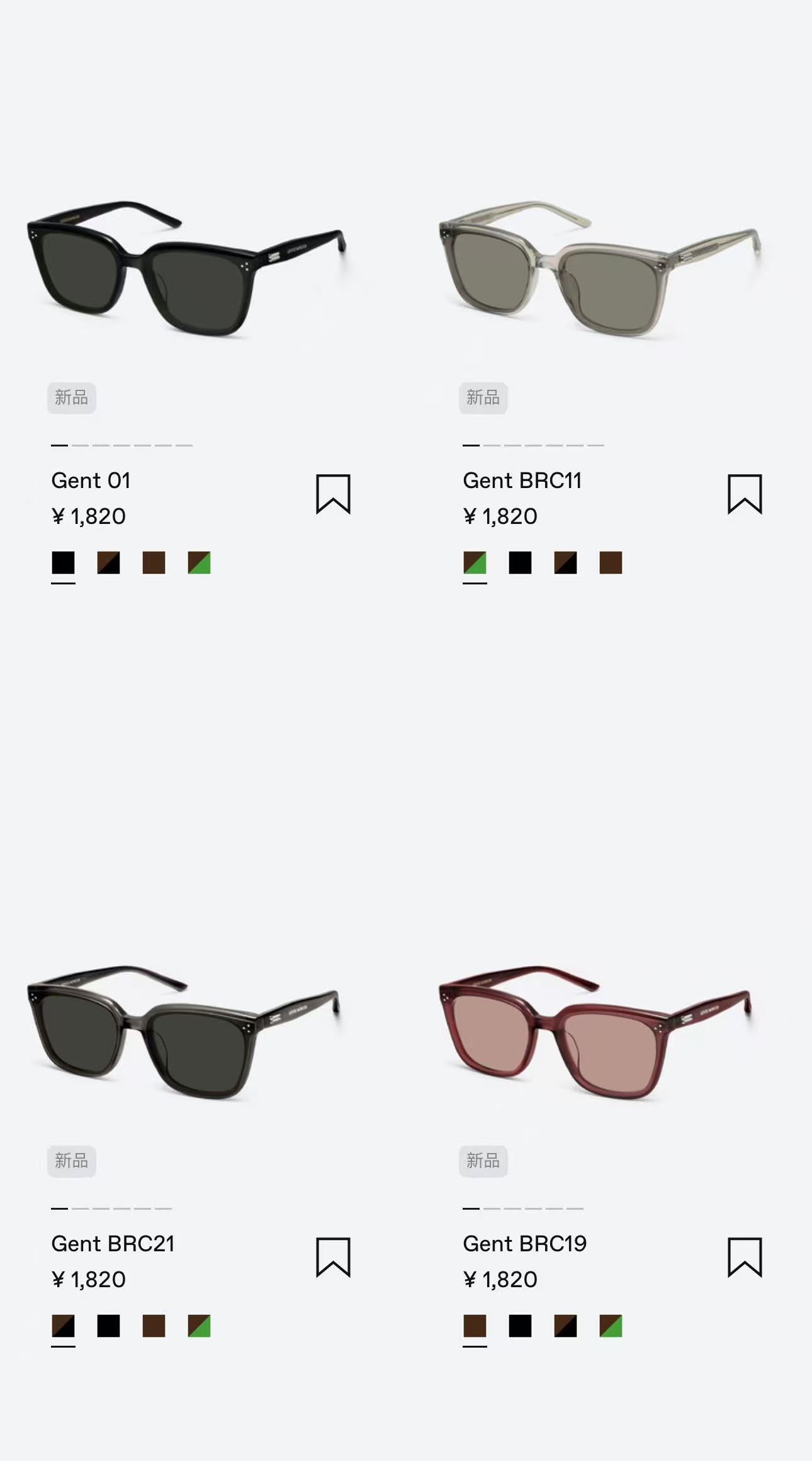Open the Gent 01 product image

click(x=187, y=269)
